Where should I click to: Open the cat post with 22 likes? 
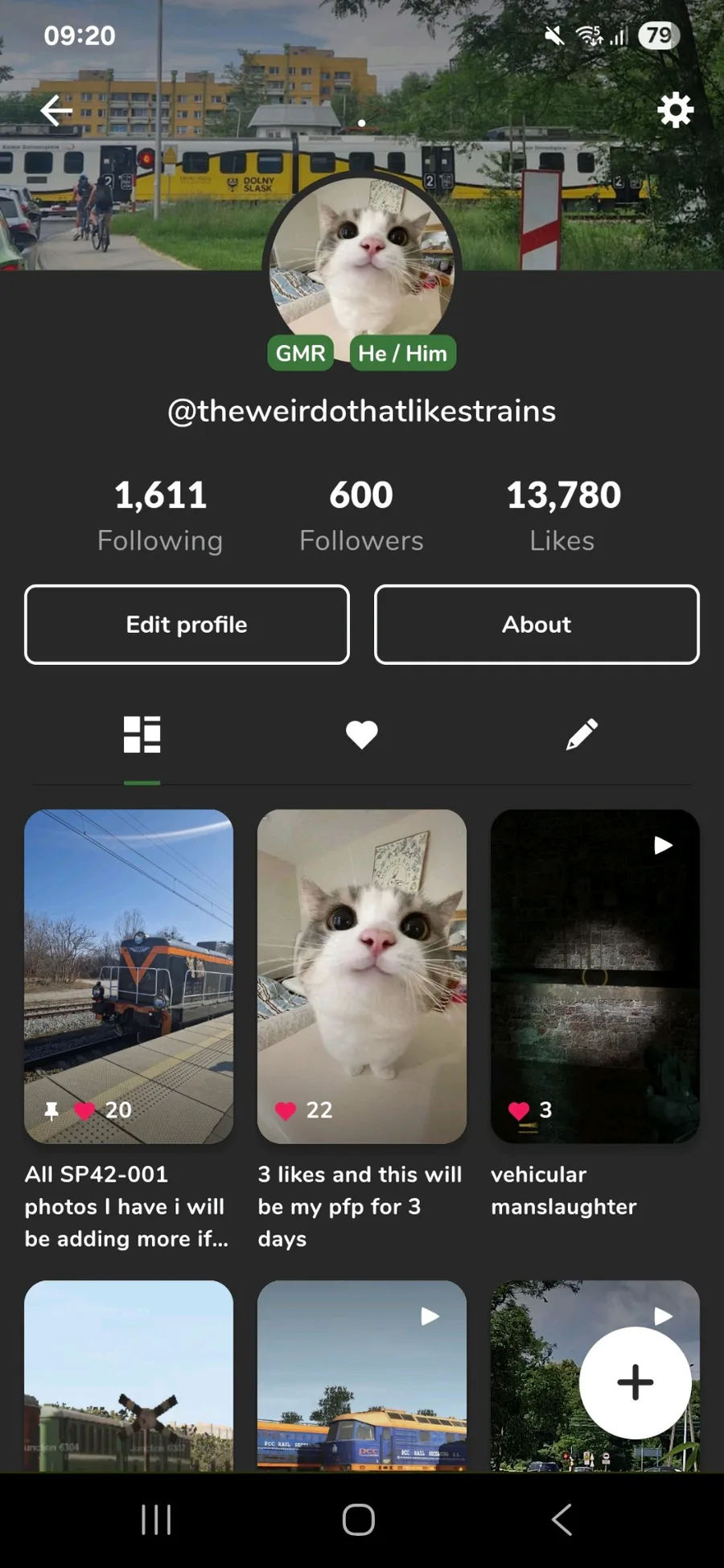coord(361,975)
